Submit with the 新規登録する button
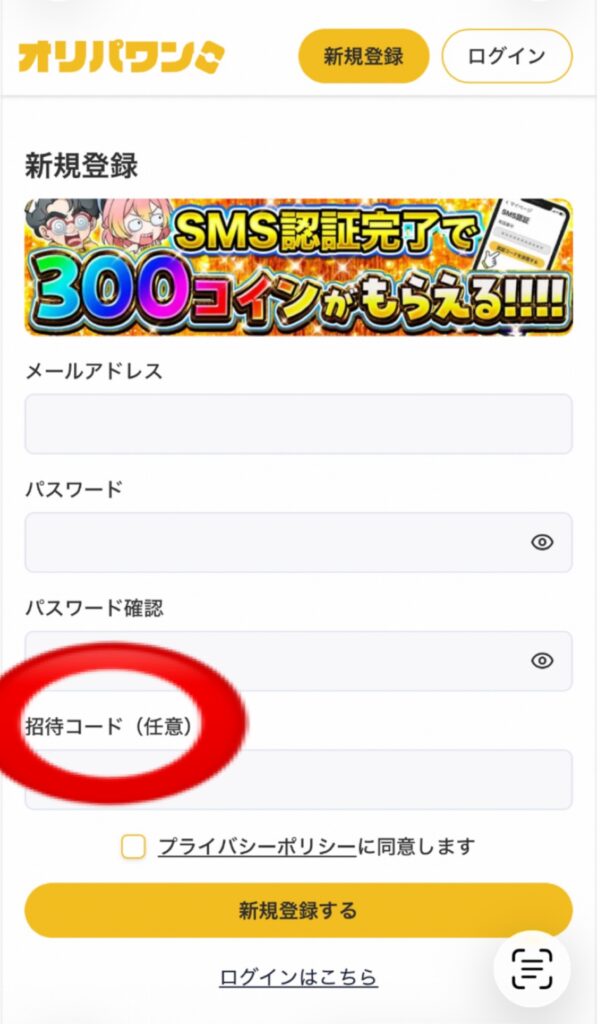Screen dimensions: 604x1024 298,911
